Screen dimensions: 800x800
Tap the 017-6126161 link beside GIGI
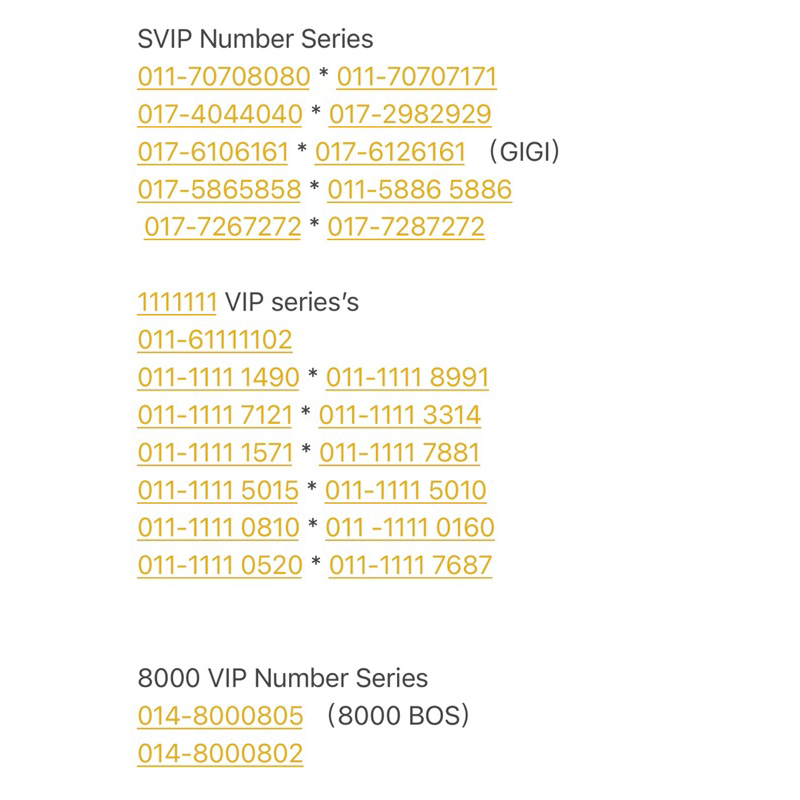pyautogui.click(x=390, y=152)
